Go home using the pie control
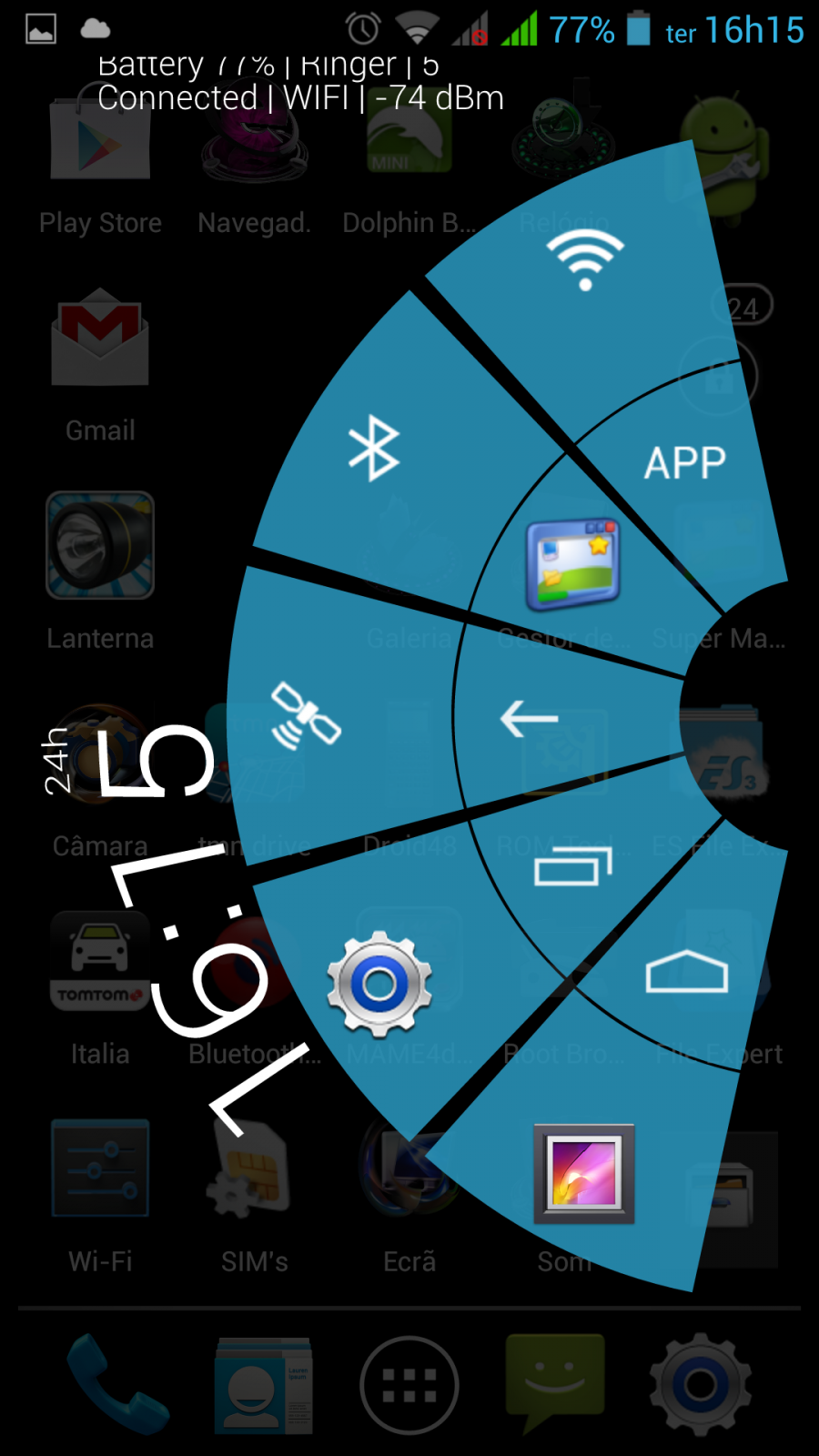Viewport: 819px width, 1456px height. pos(686,972)
